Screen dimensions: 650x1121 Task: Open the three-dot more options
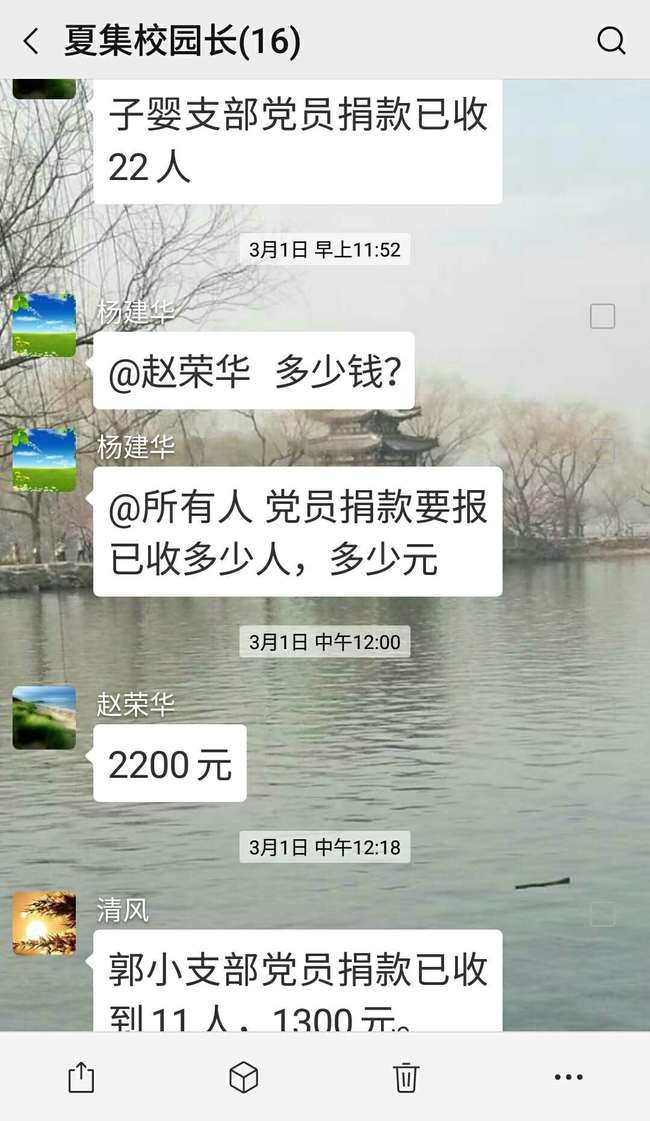(568, 1077)
